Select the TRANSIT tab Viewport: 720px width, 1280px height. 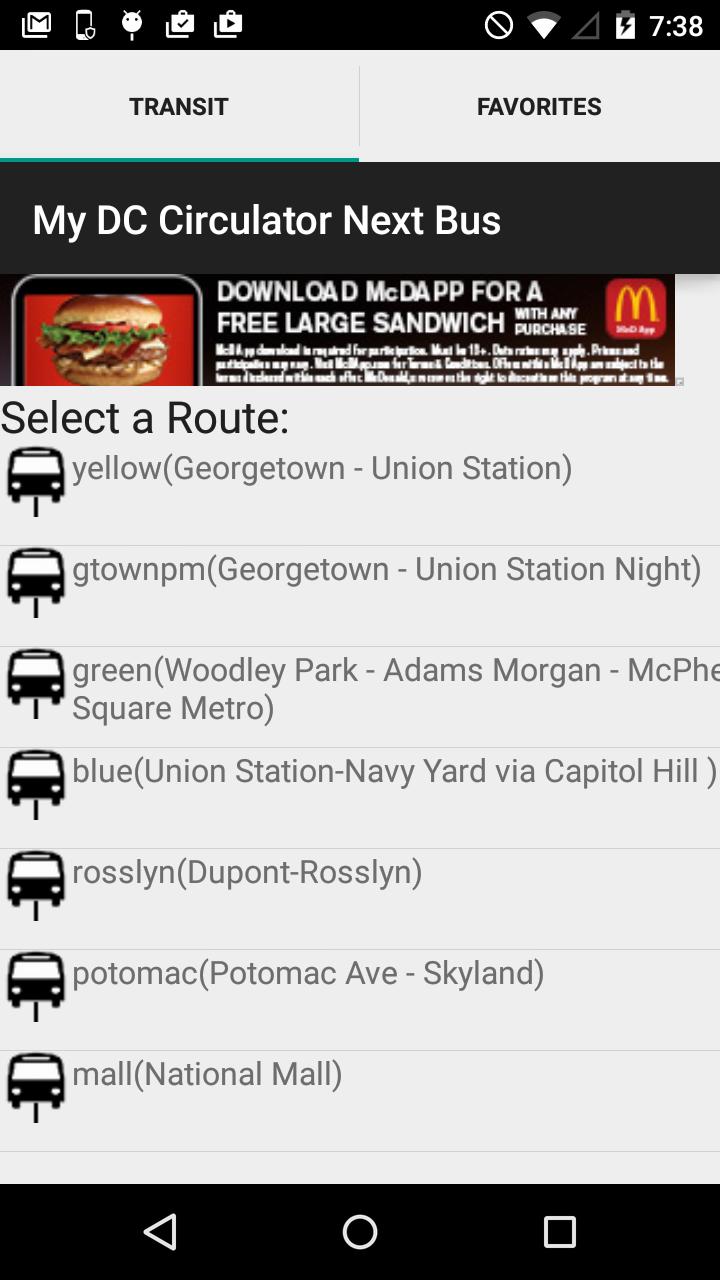coord(179,106)
